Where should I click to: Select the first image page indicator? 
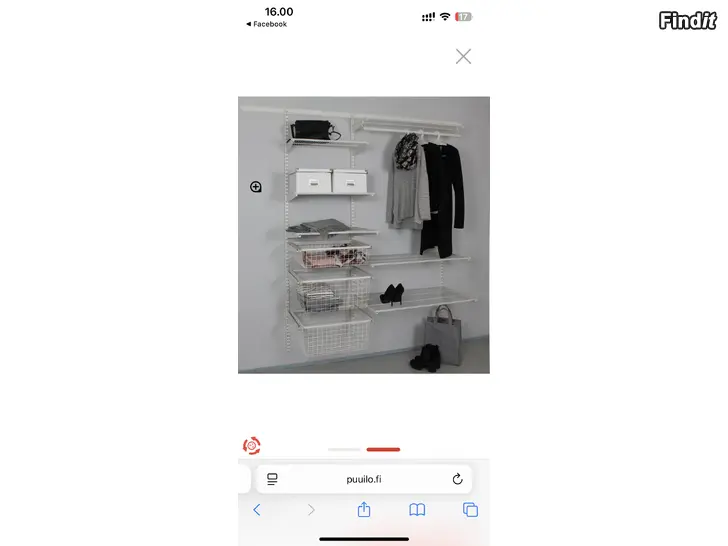(344, 449)
